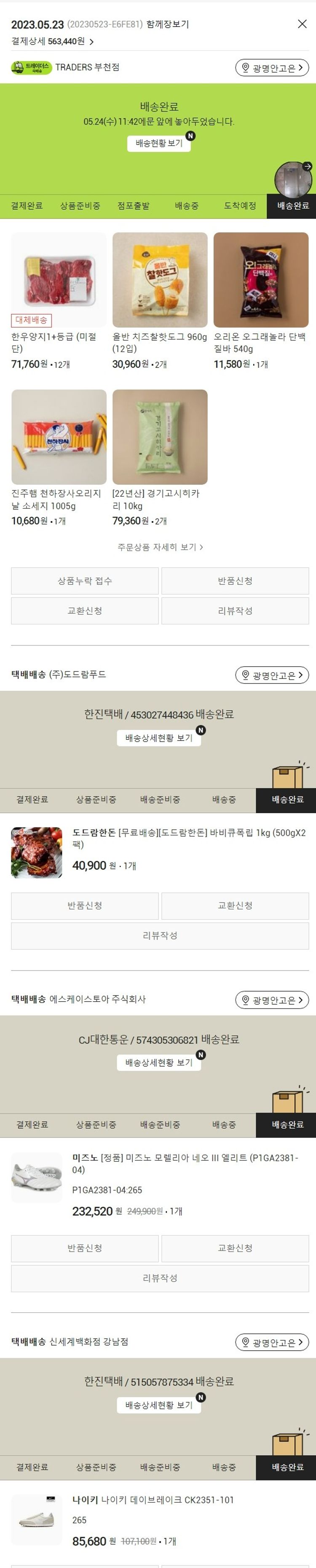This screenshot has width=316, height=1568.
Task: Expand 주문상품 자세히 보기
Action: 160,547
